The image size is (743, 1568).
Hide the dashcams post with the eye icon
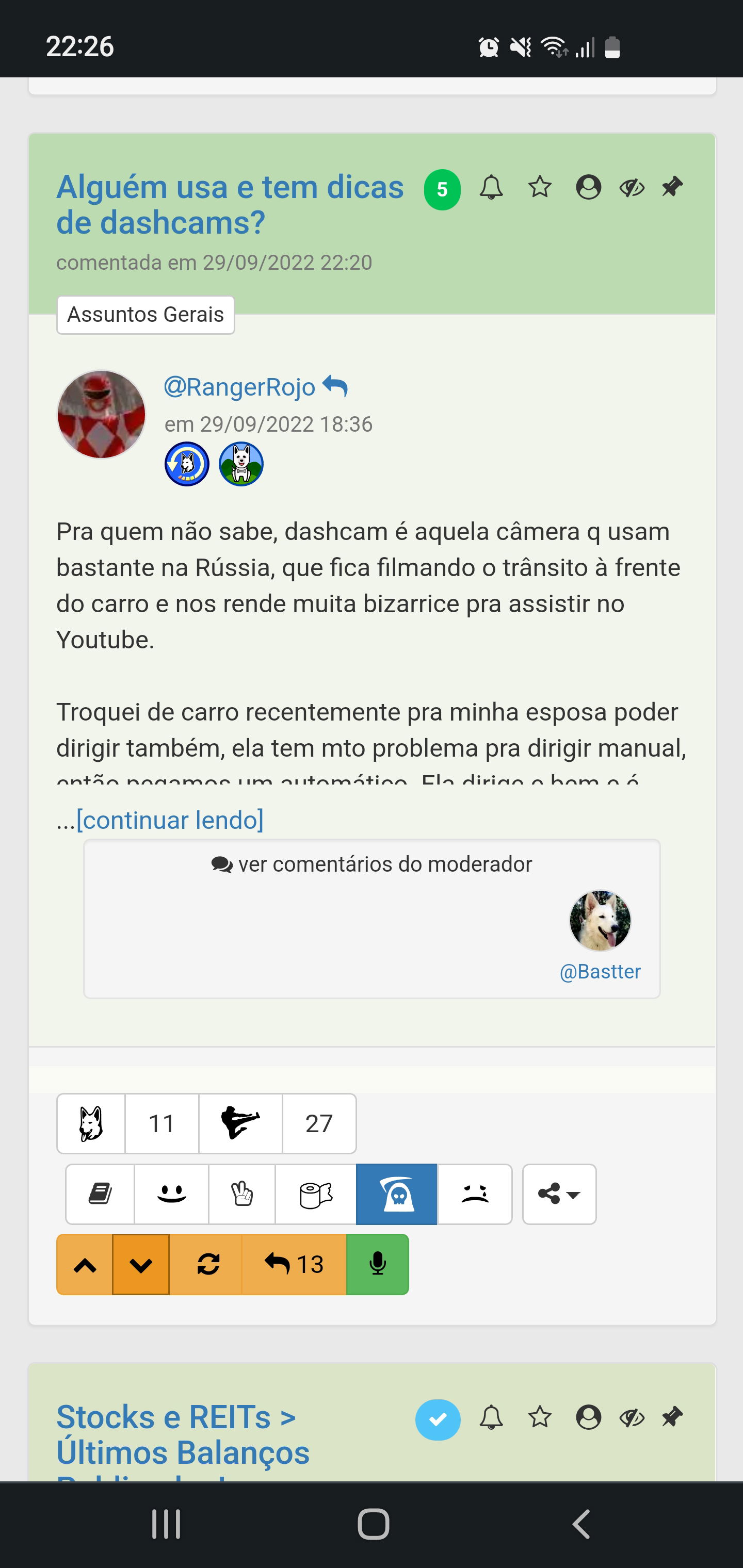632,188
